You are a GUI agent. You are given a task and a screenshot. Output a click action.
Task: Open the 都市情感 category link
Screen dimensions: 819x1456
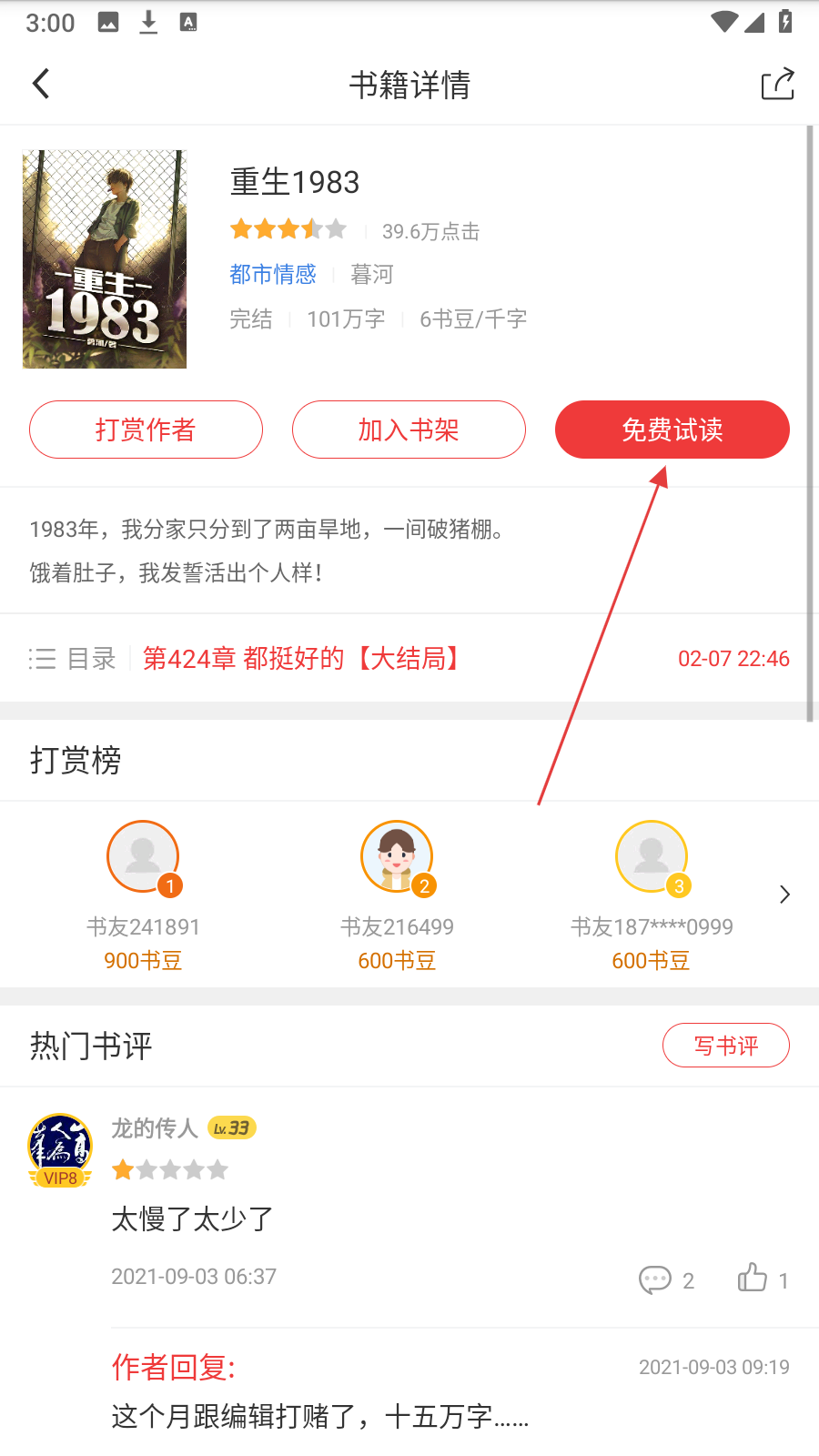(x=272, y=274)
